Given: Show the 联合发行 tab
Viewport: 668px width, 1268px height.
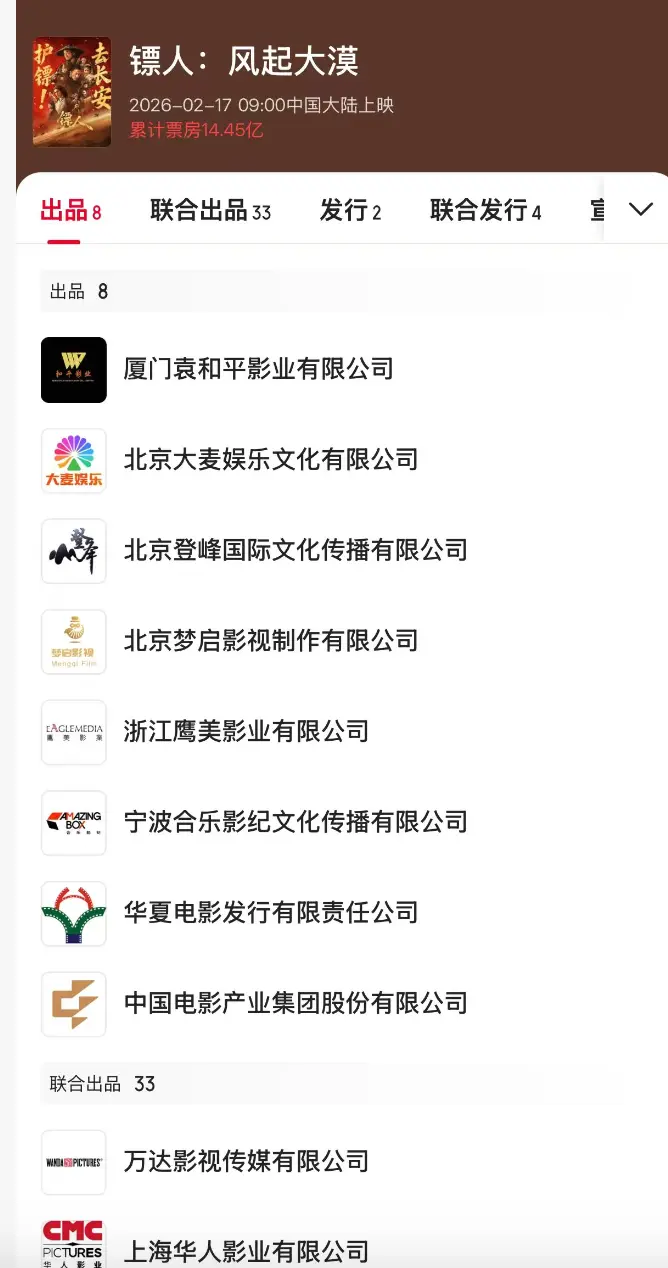Looking at the screenshot, I should point(485,210).
